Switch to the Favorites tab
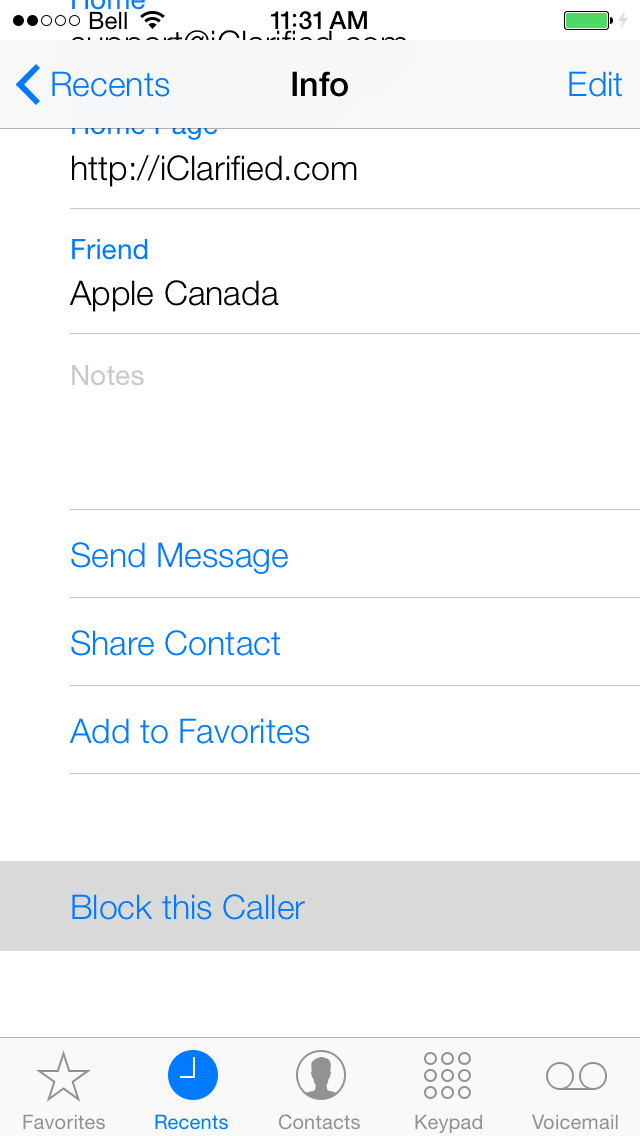Image resolution: width=640 pixels, height=1136 pixels. [63, 1090]
